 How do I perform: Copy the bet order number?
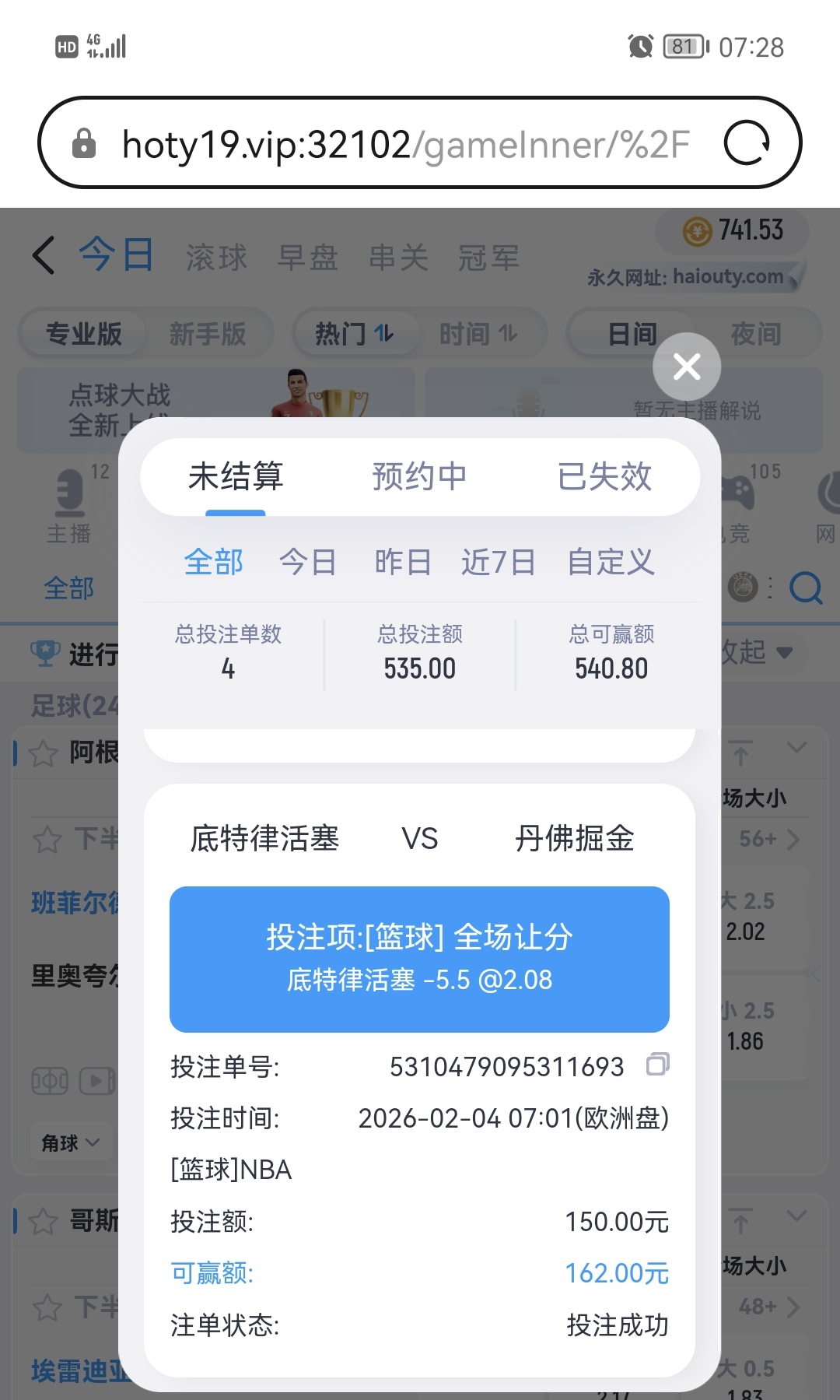coord(657,1064)
